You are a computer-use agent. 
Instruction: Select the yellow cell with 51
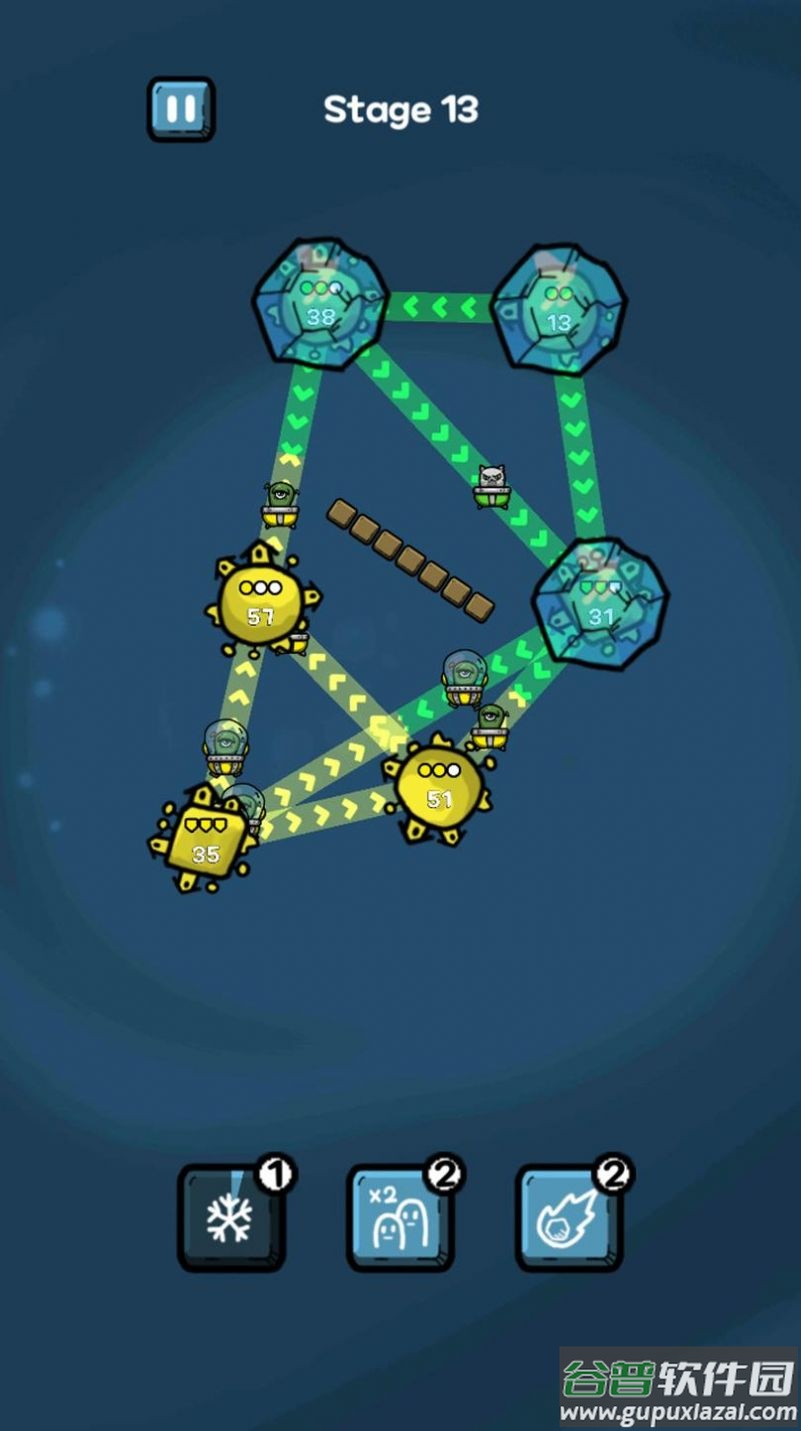(440, 787)
